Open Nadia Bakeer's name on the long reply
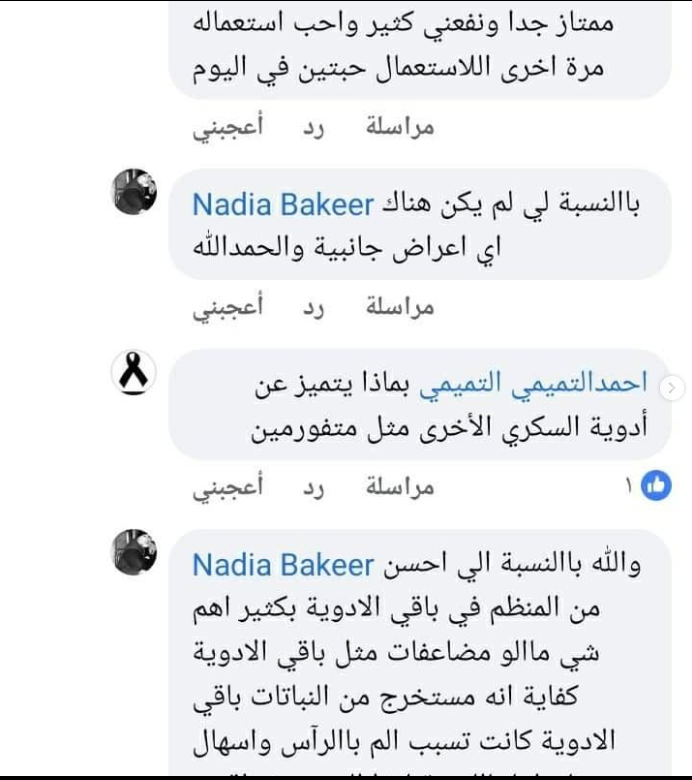Image resolution: width=692 pixels, height=780 pixels. pos(282,566)
